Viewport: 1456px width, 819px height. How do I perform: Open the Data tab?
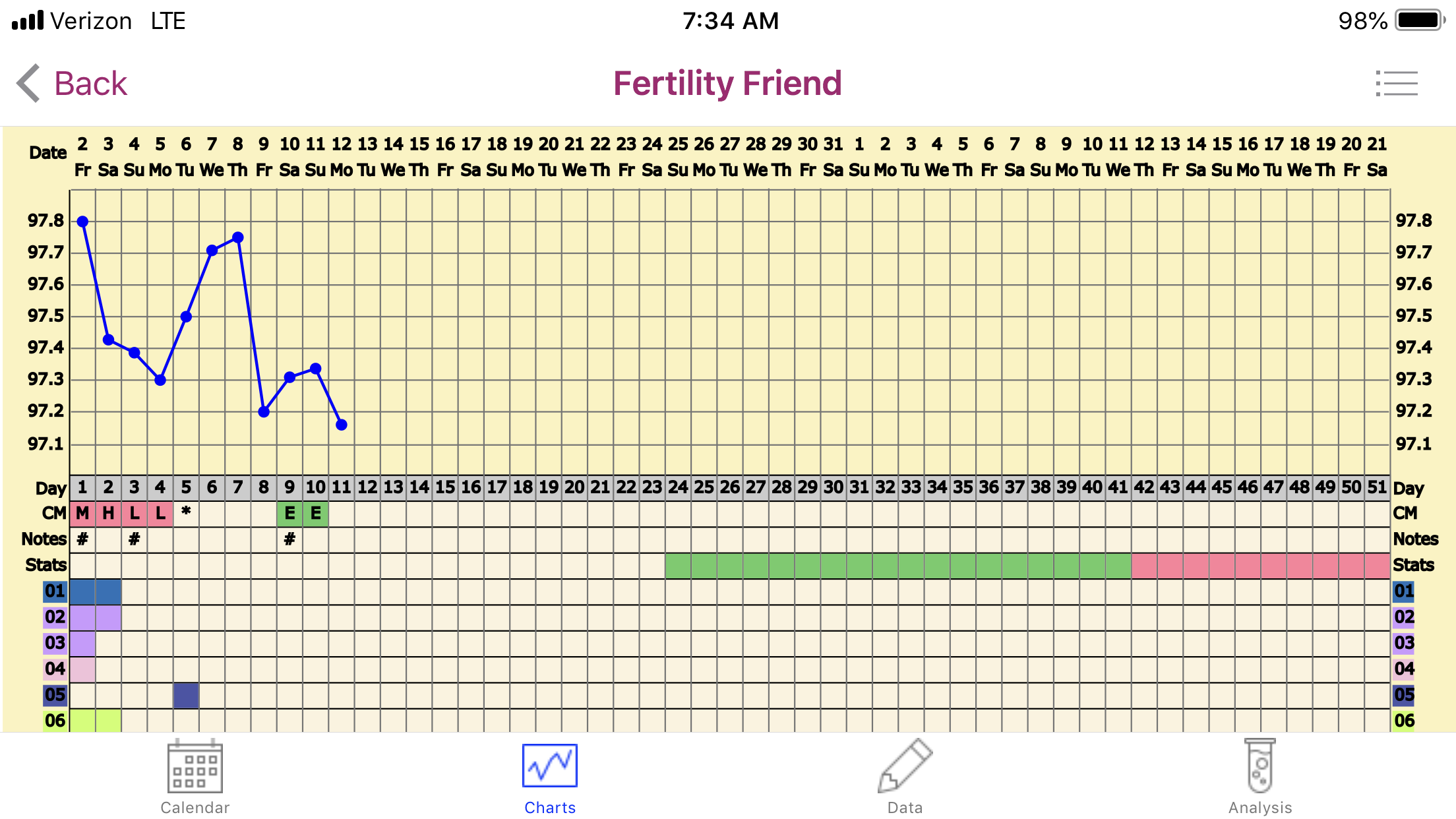[x=905, y=777]
